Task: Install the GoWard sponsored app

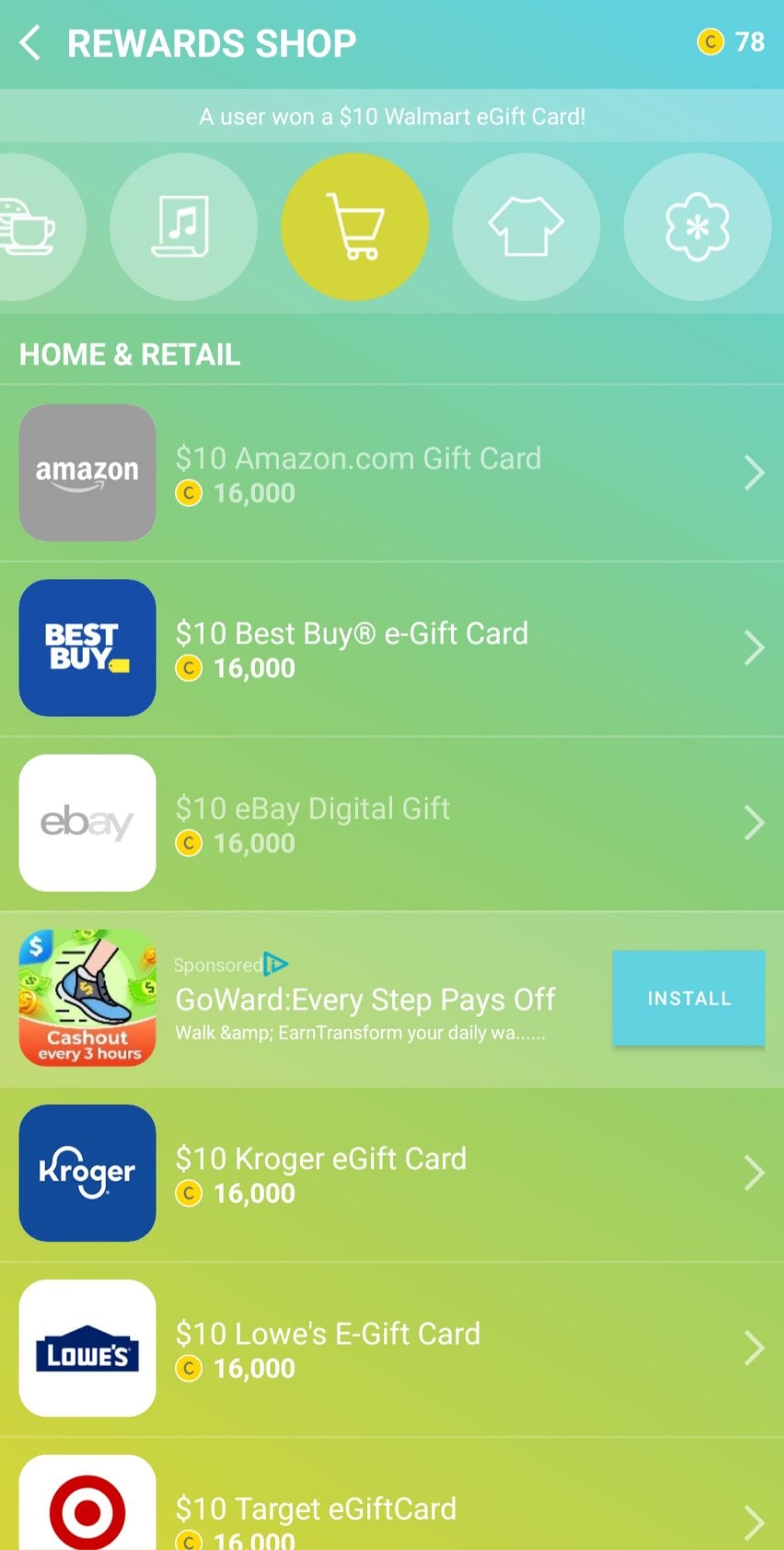Action: click(x=688, y=998)
